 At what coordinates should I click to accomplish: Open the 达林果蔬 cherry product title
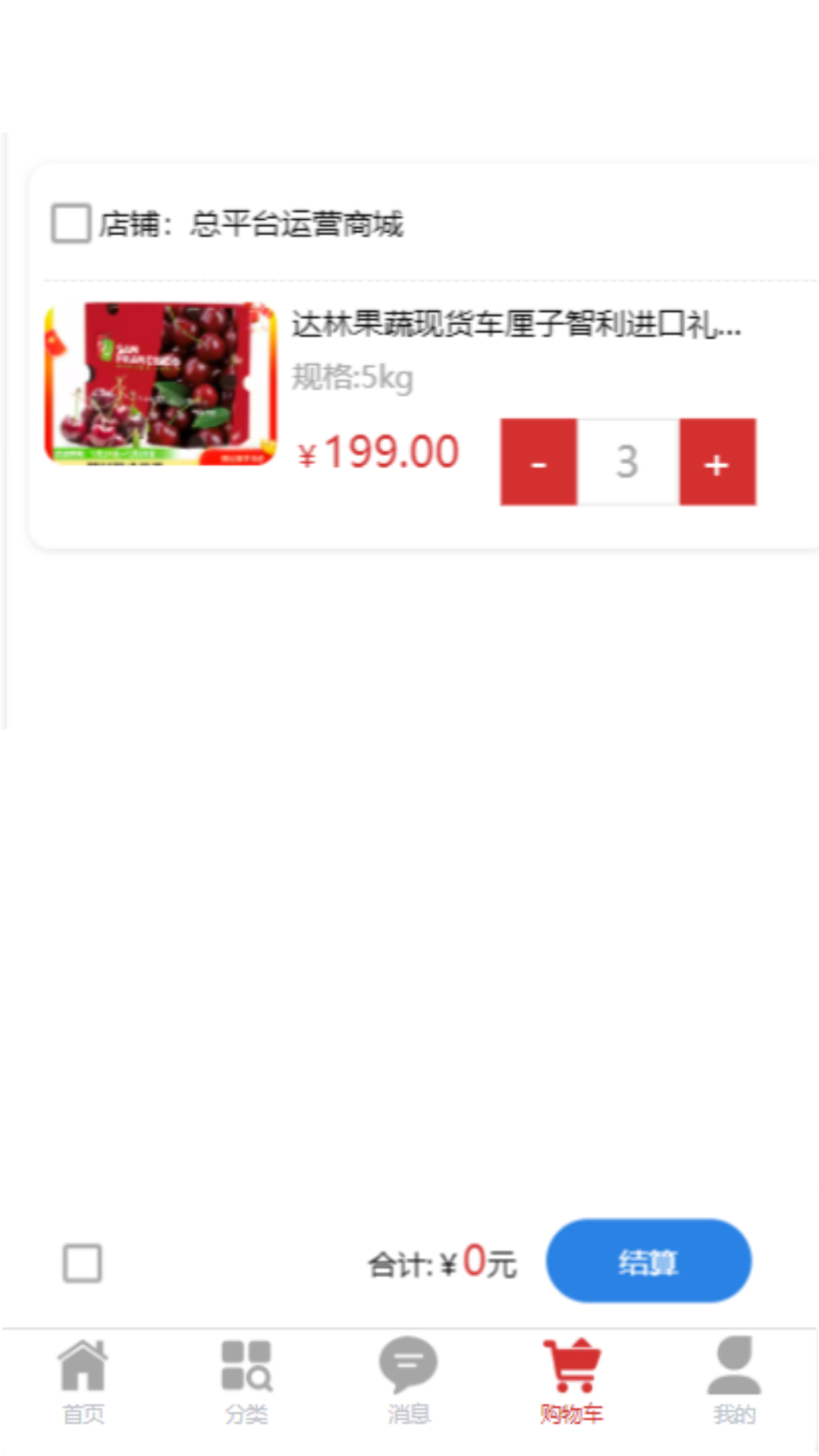pyautogui.click(x=516, y=325)
